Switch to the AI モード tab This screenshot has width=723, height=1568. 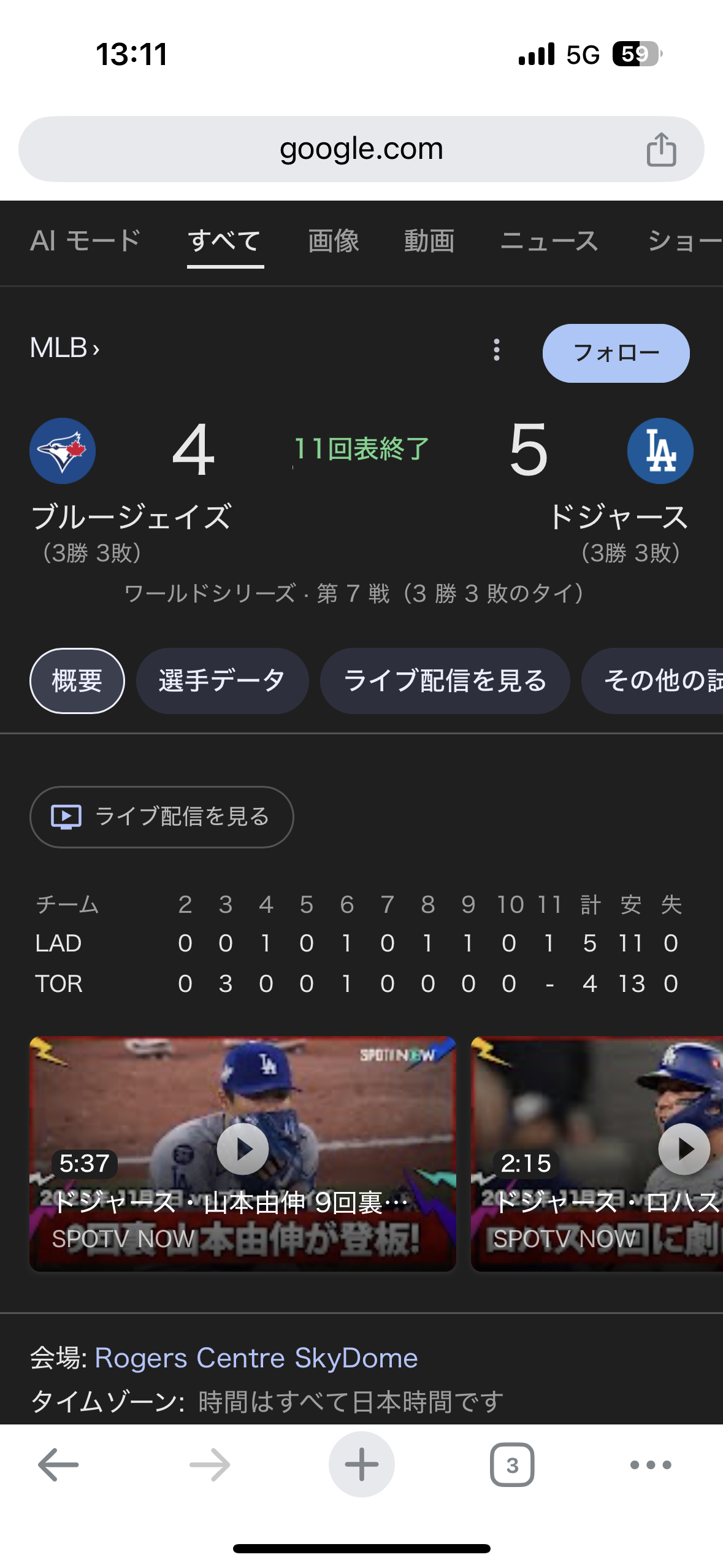tap(85, 240)
